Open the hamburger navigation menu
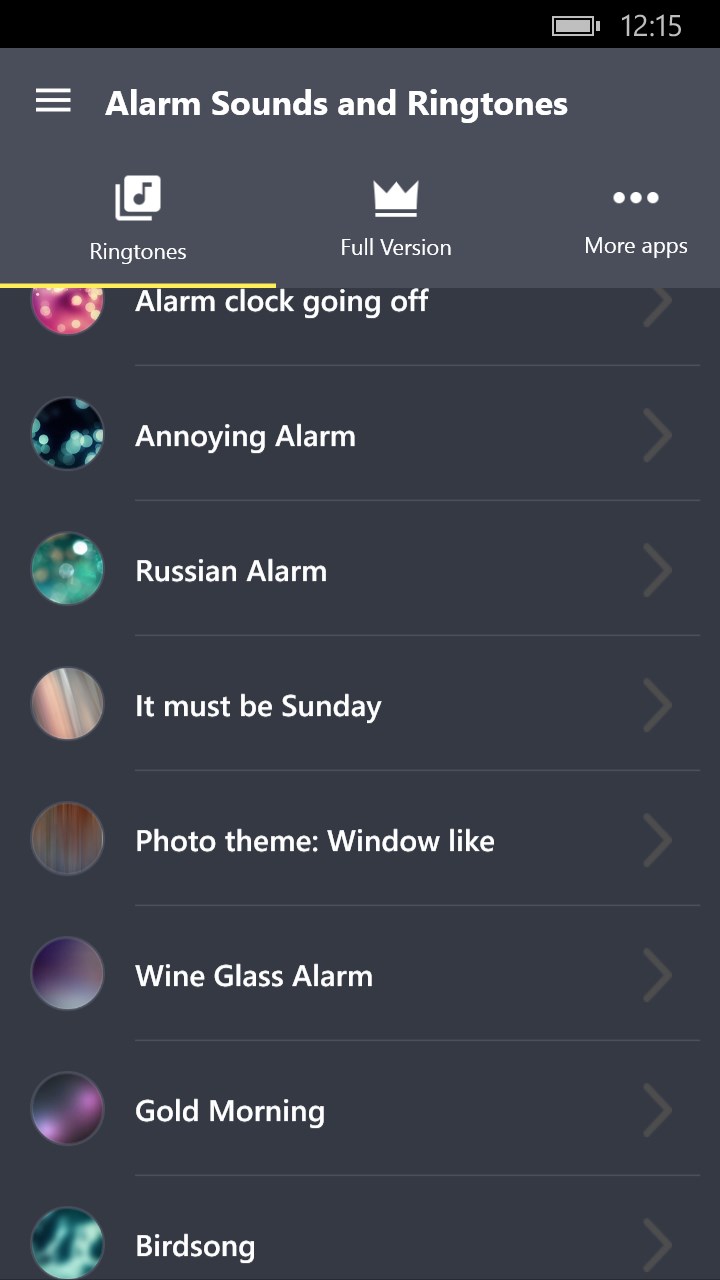 pyautogui.click(x=53, y=101)
